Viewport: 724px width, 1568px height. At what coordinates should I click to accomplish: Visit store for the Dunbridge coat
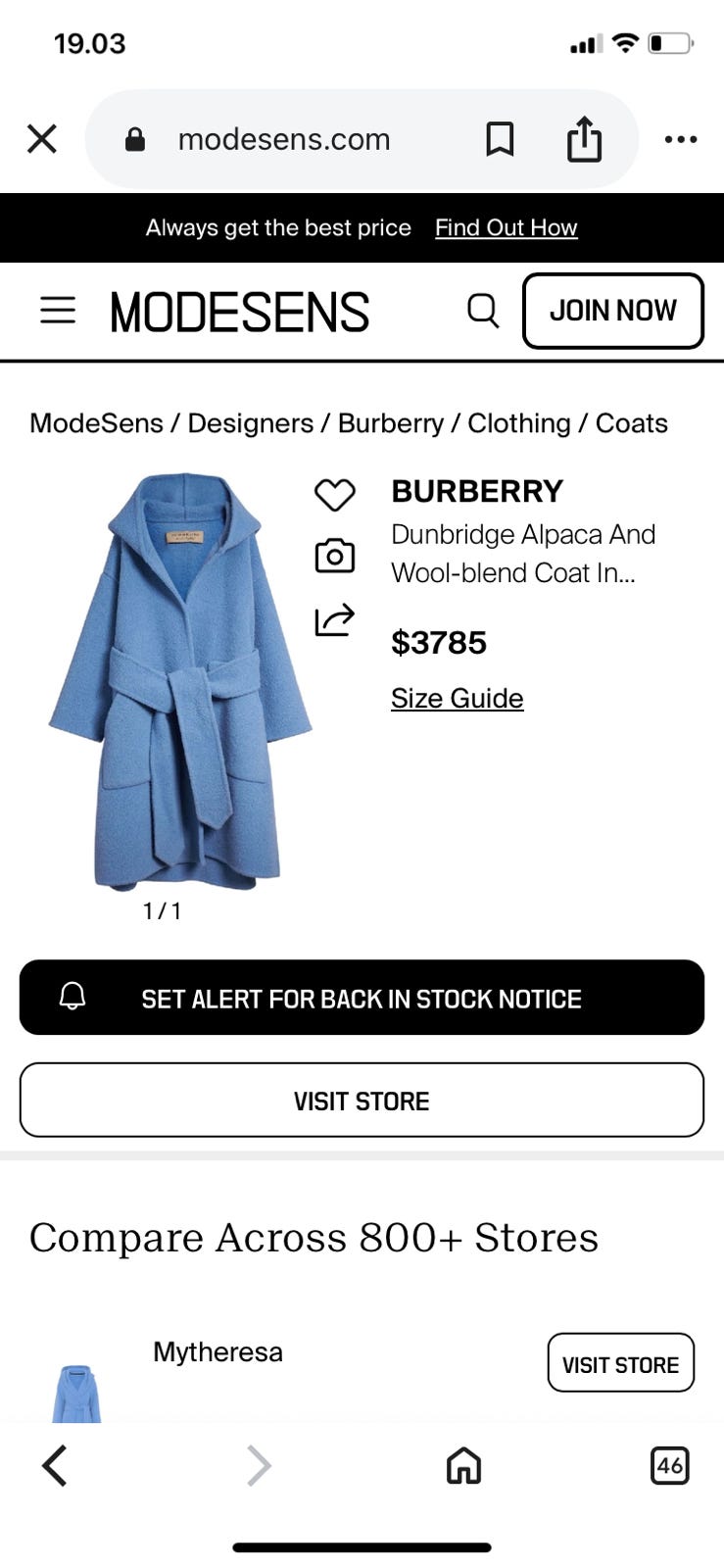362,1101
